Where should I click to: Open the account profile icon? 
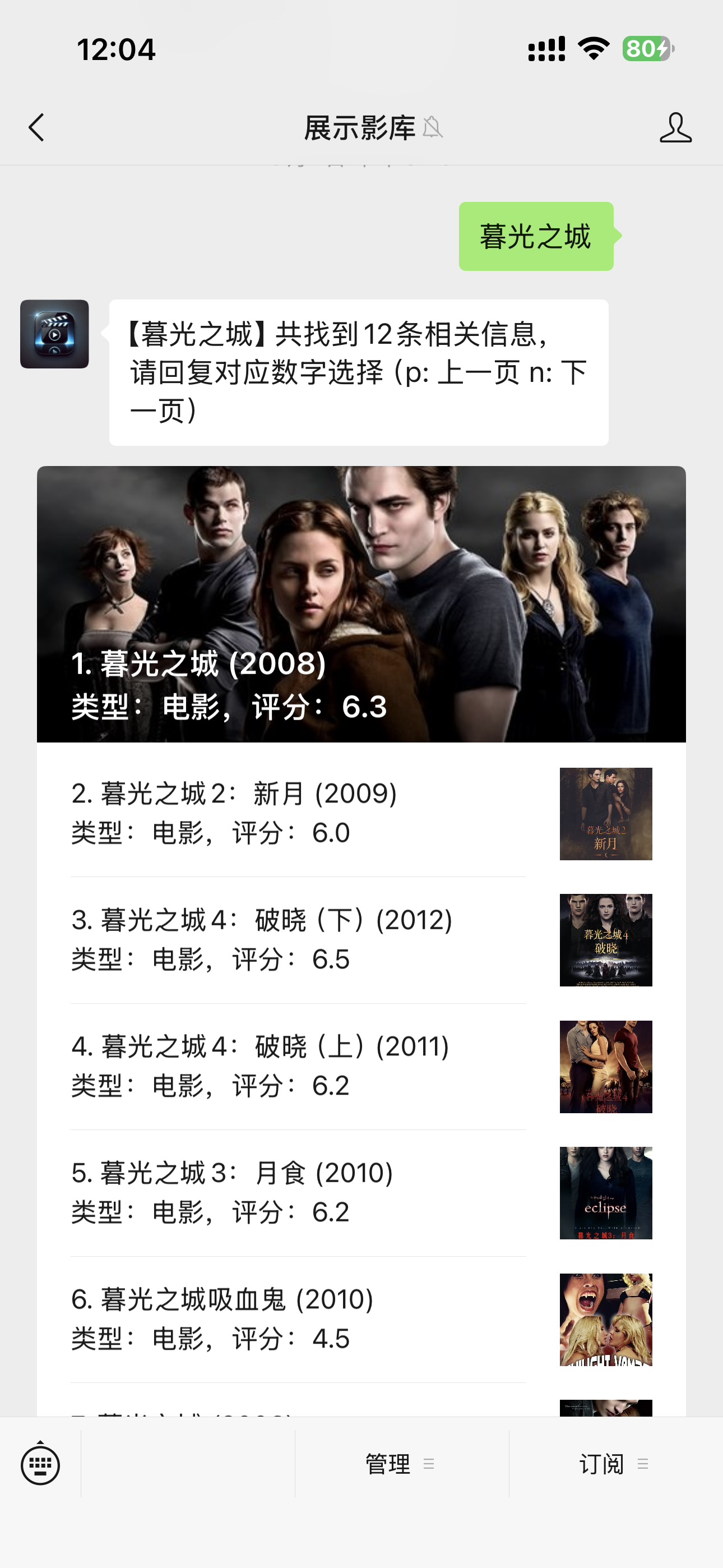point(675,128)
